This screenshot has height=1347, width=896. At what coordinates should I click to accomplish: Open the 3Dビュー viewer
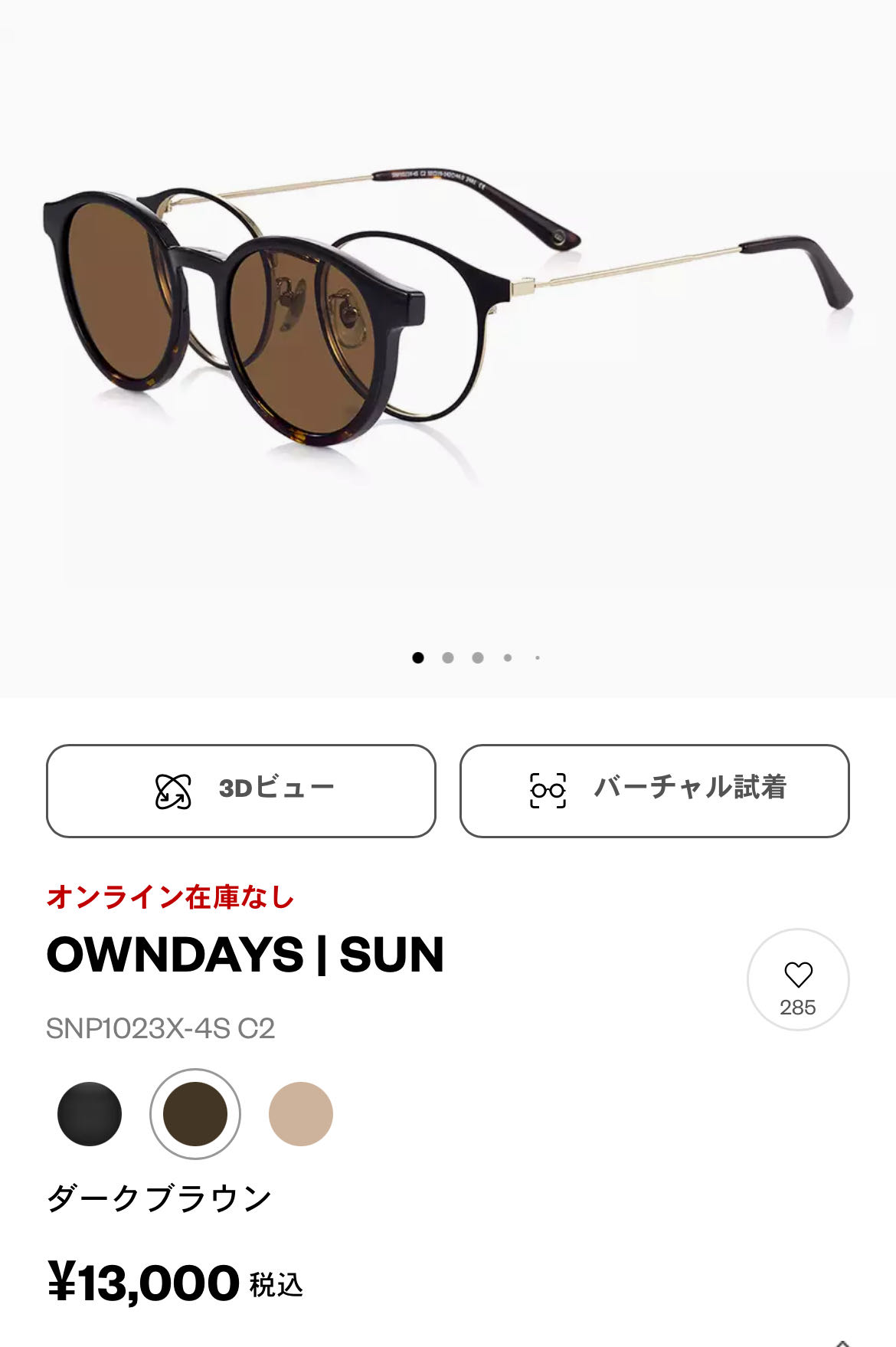click(x=241, y=790)
